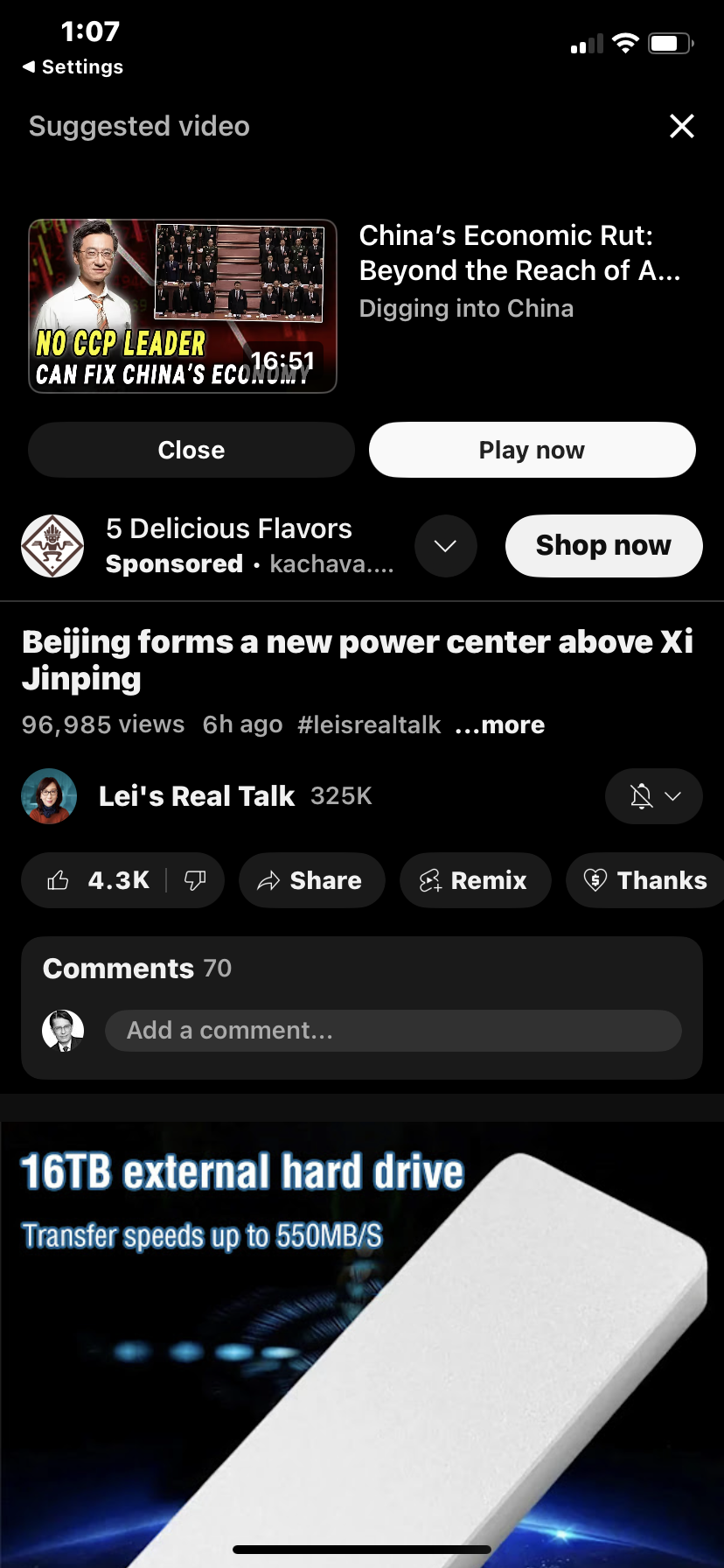
Task: Share this video
Action: (311, 880)
